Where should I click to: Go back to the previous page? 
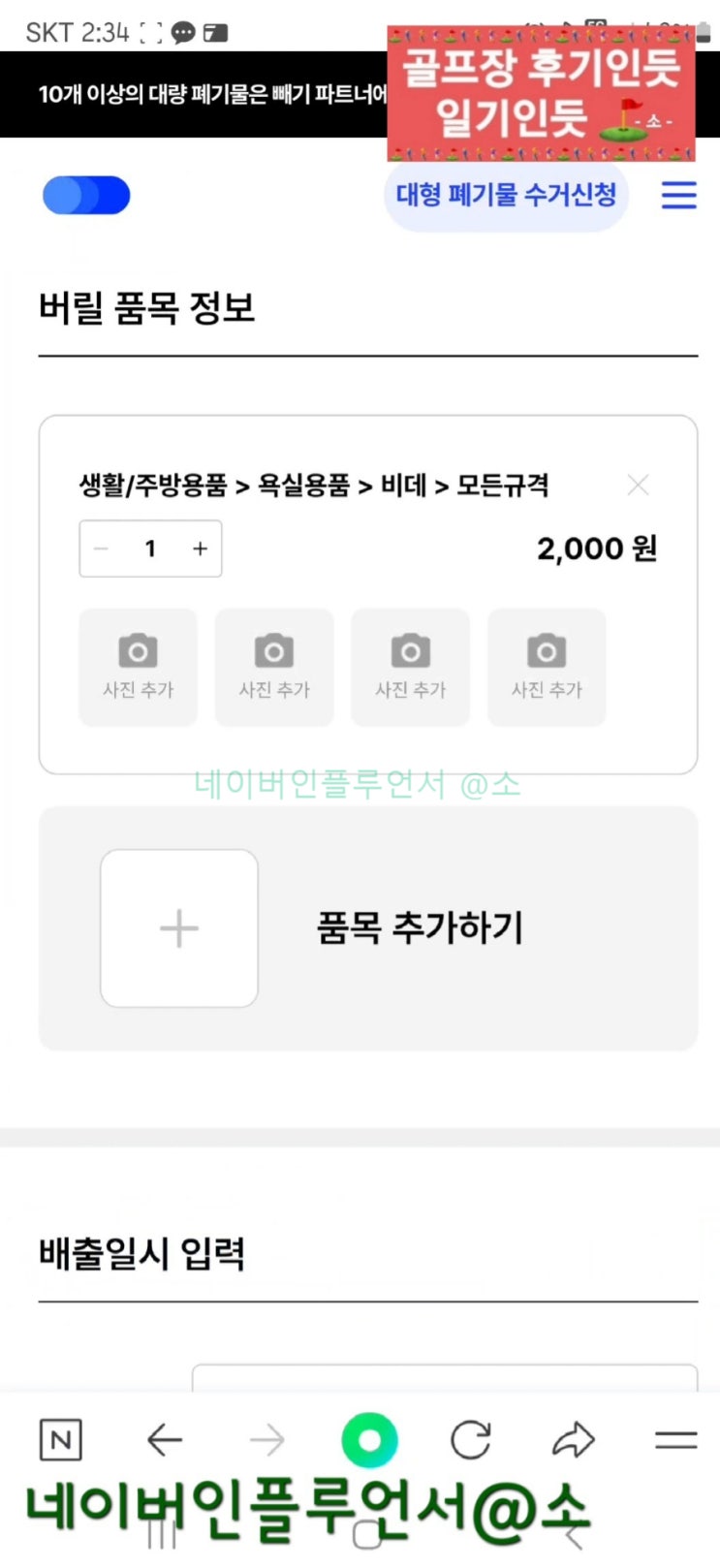click(165, 1440)
